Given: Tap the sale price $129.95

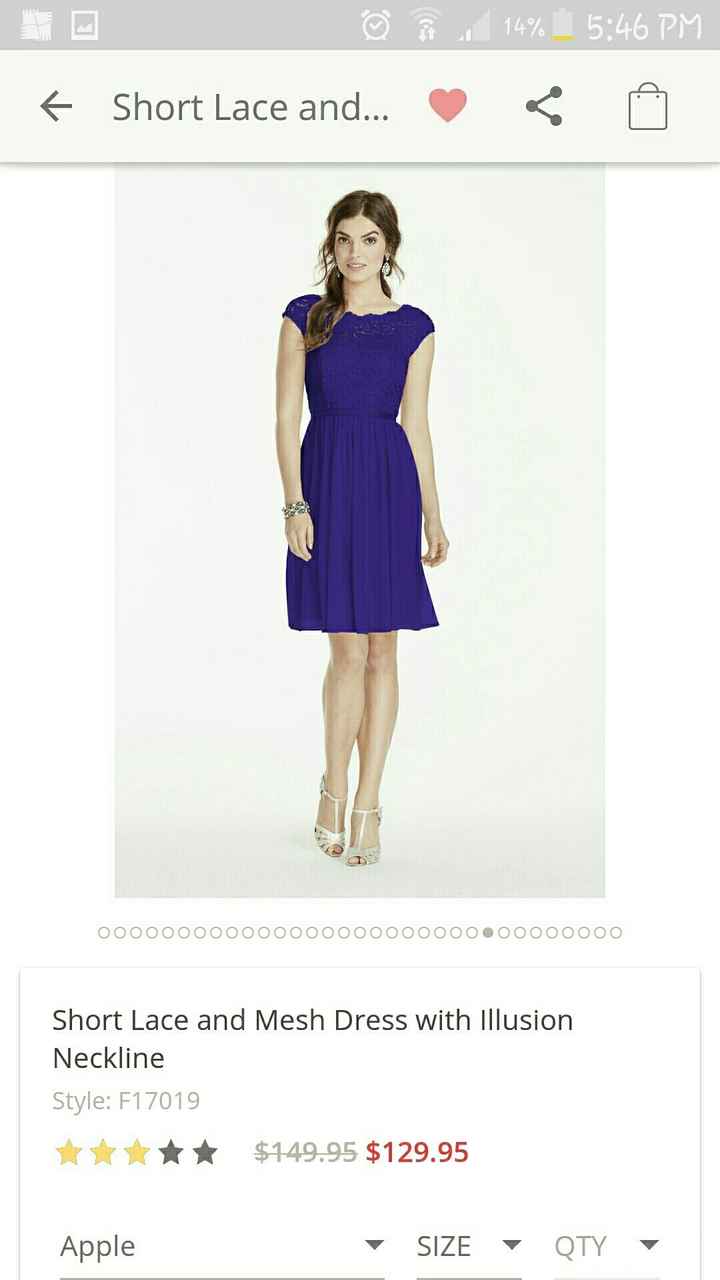Looking at the screenshot, I should tap(417, 1152).
